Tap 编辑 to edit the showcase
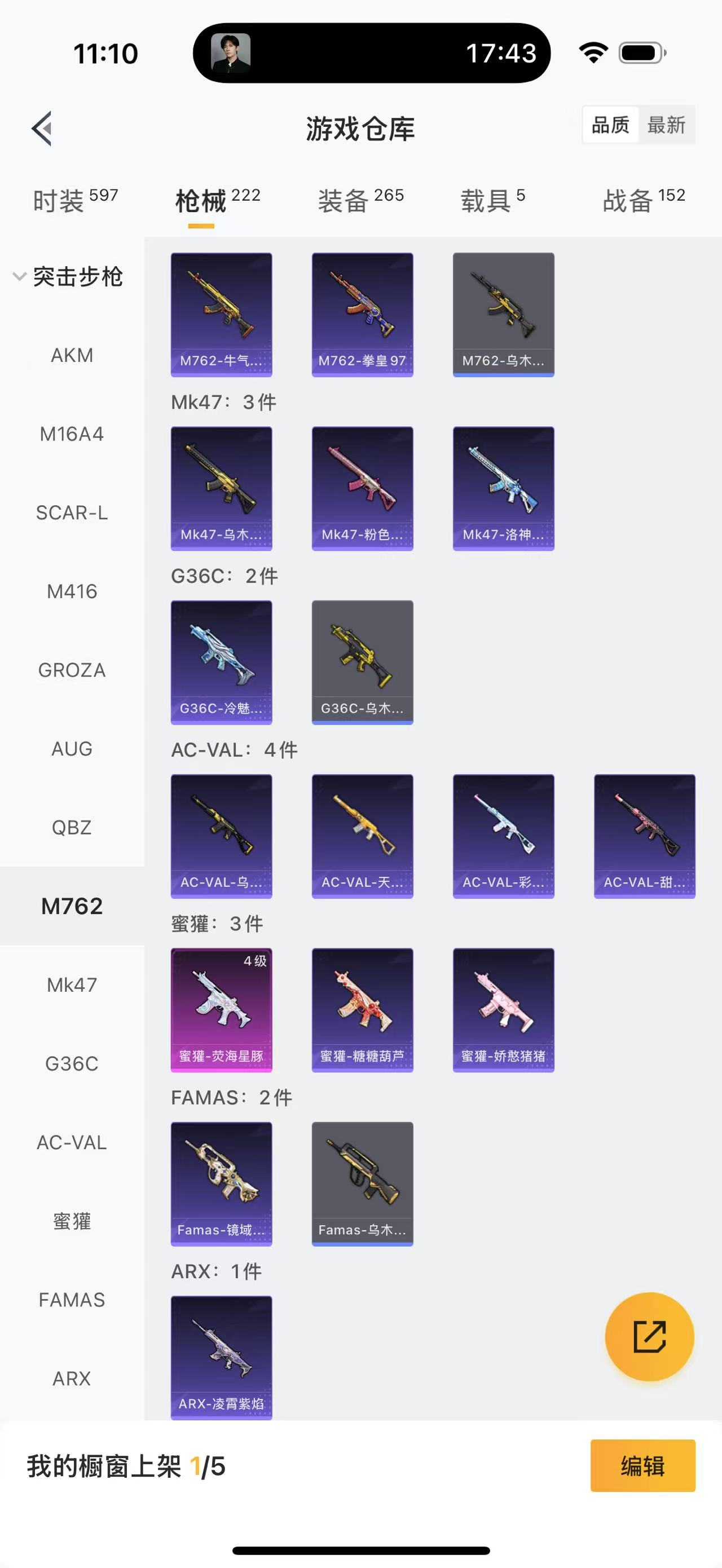The height and width of the screenshot is (1568, 722). click(x=642, y=1466)
